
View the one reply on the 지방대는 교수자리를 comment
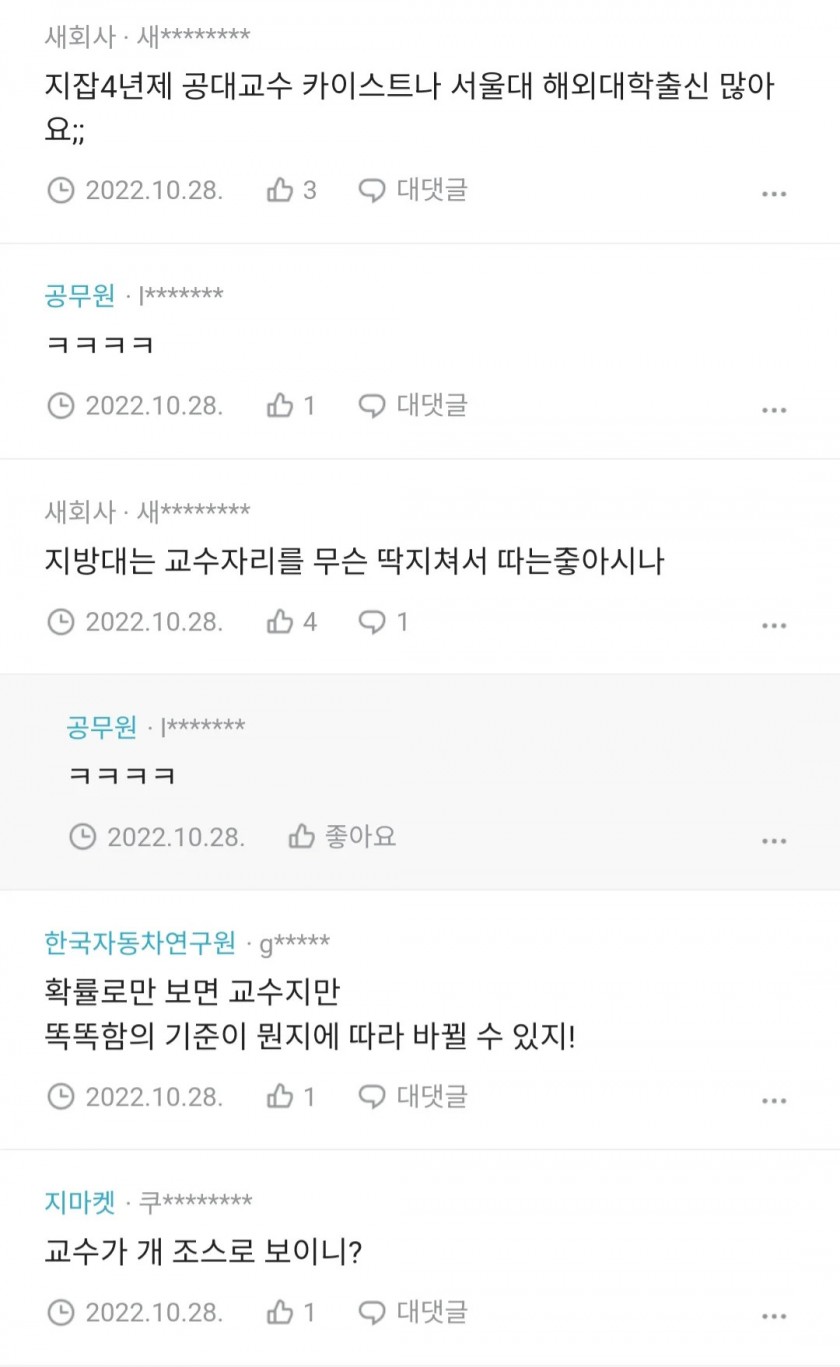384,622
